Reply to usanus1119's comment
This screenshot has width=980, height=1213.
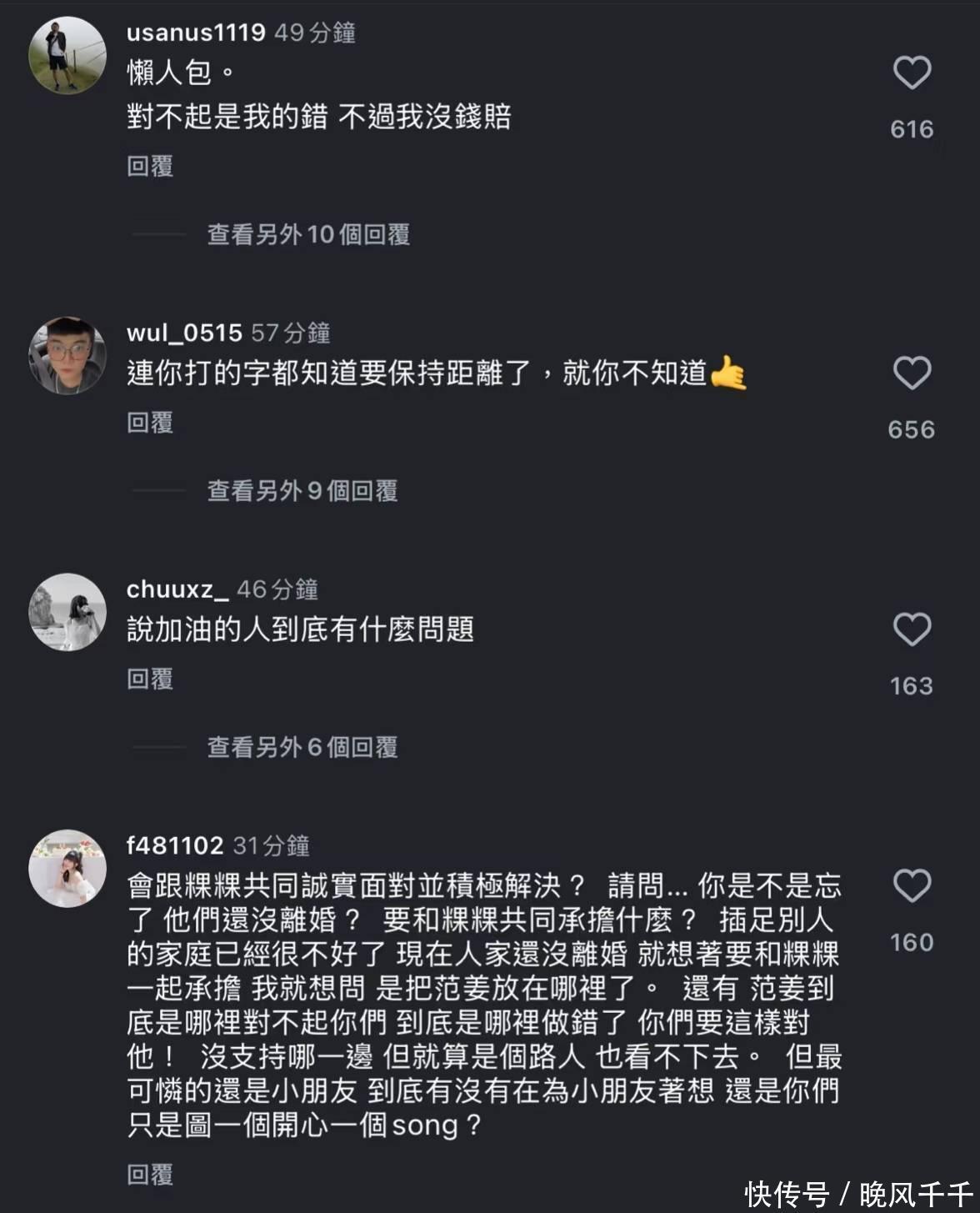click(150, 167)
